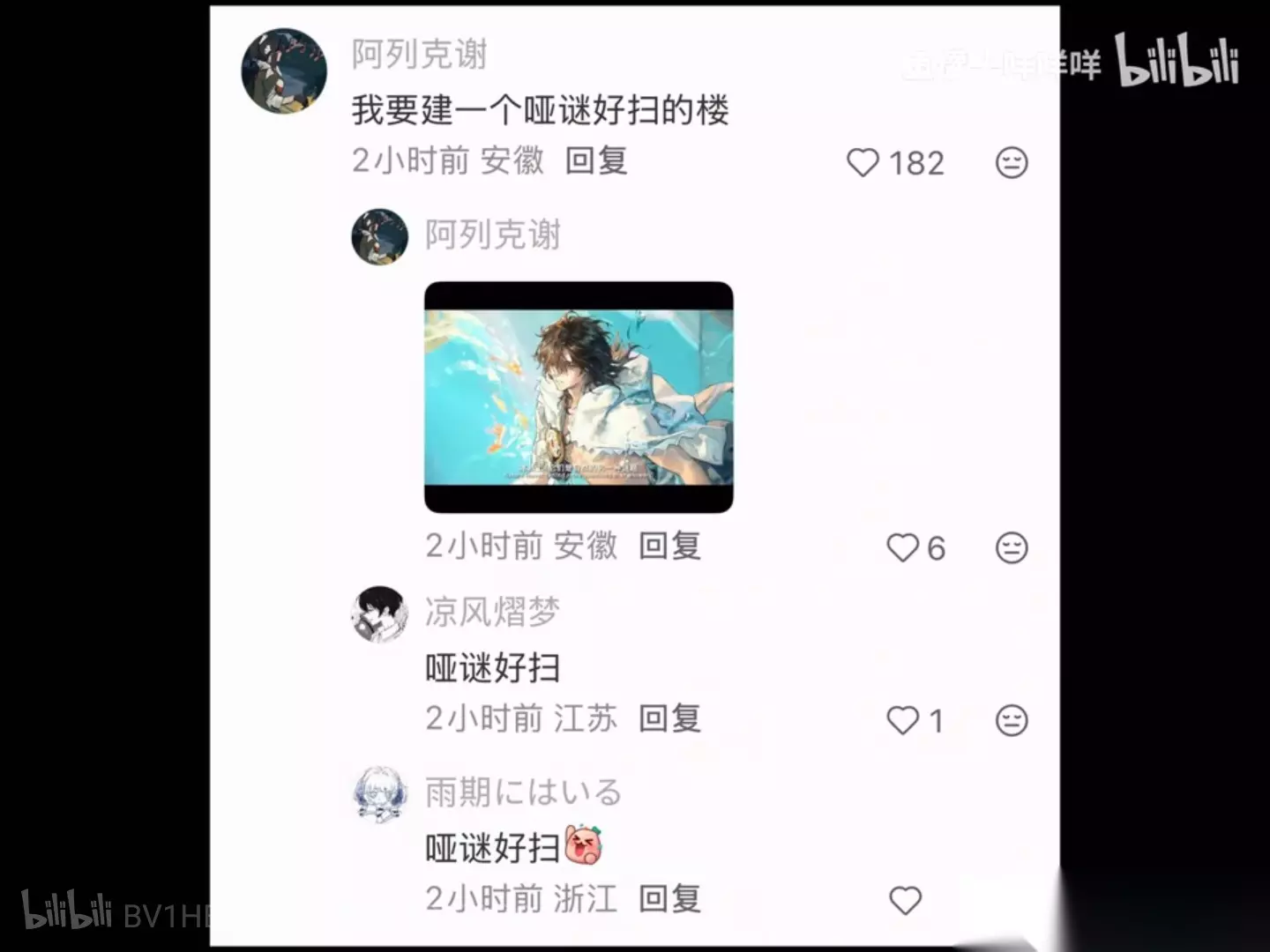The height and width of the screenshot is (952, 1270).
Task: Dislike 阿列克谢's picture reply
Action: (1012, 548)
